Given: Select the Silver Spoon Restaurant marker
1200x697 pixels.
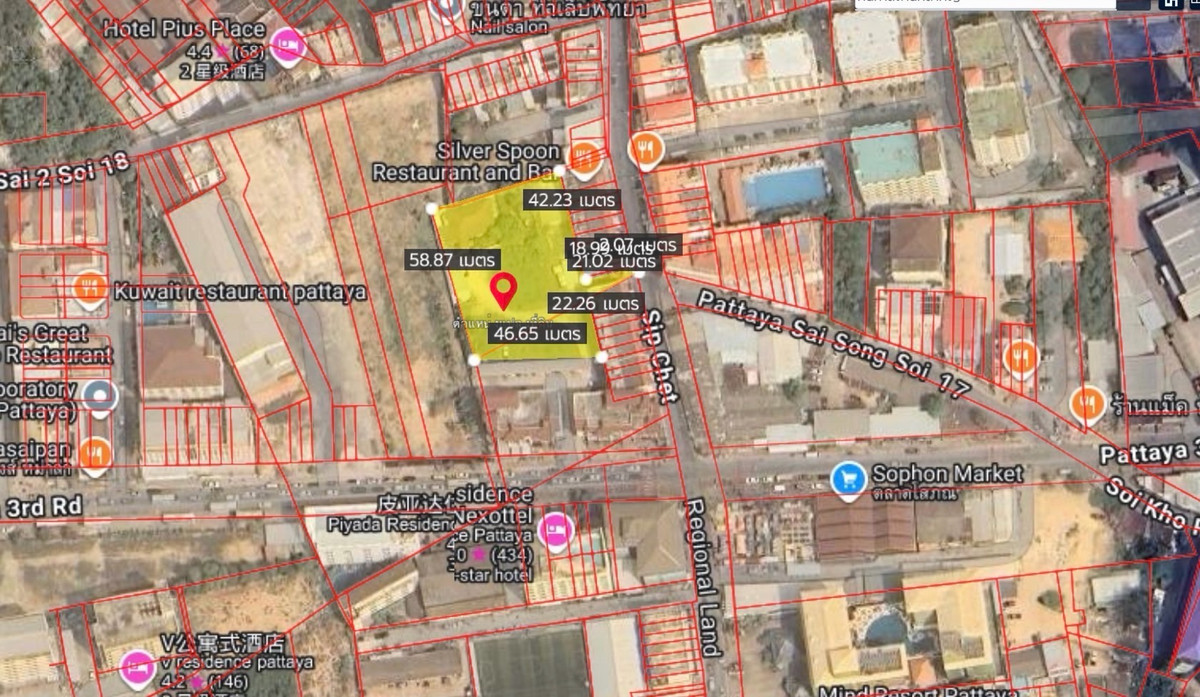Looking at the screenshot, I should click(x=585, y=157).
